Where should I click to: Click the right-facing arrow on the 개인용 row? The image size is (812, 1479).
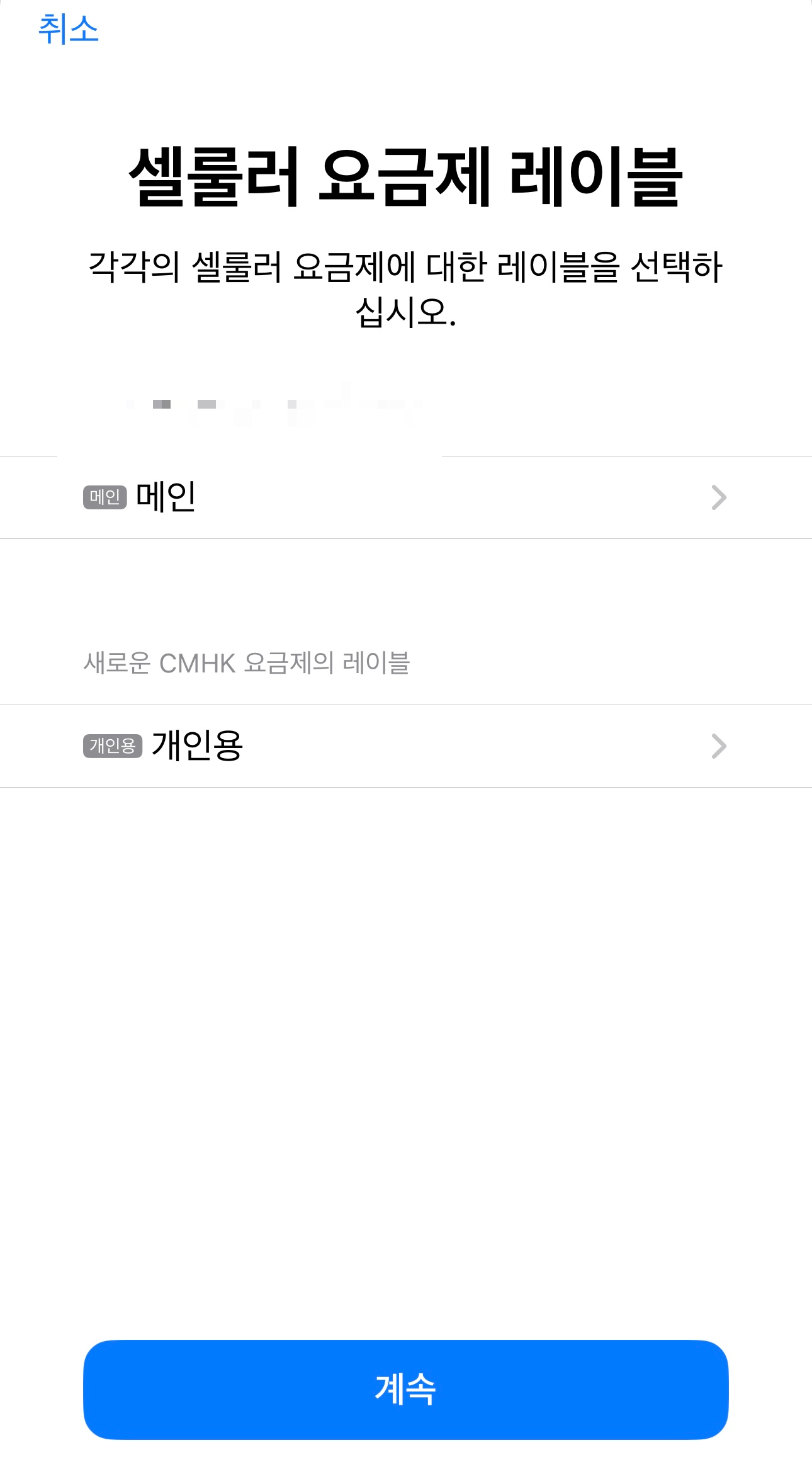pyautogui.click(x=718, y=746)
